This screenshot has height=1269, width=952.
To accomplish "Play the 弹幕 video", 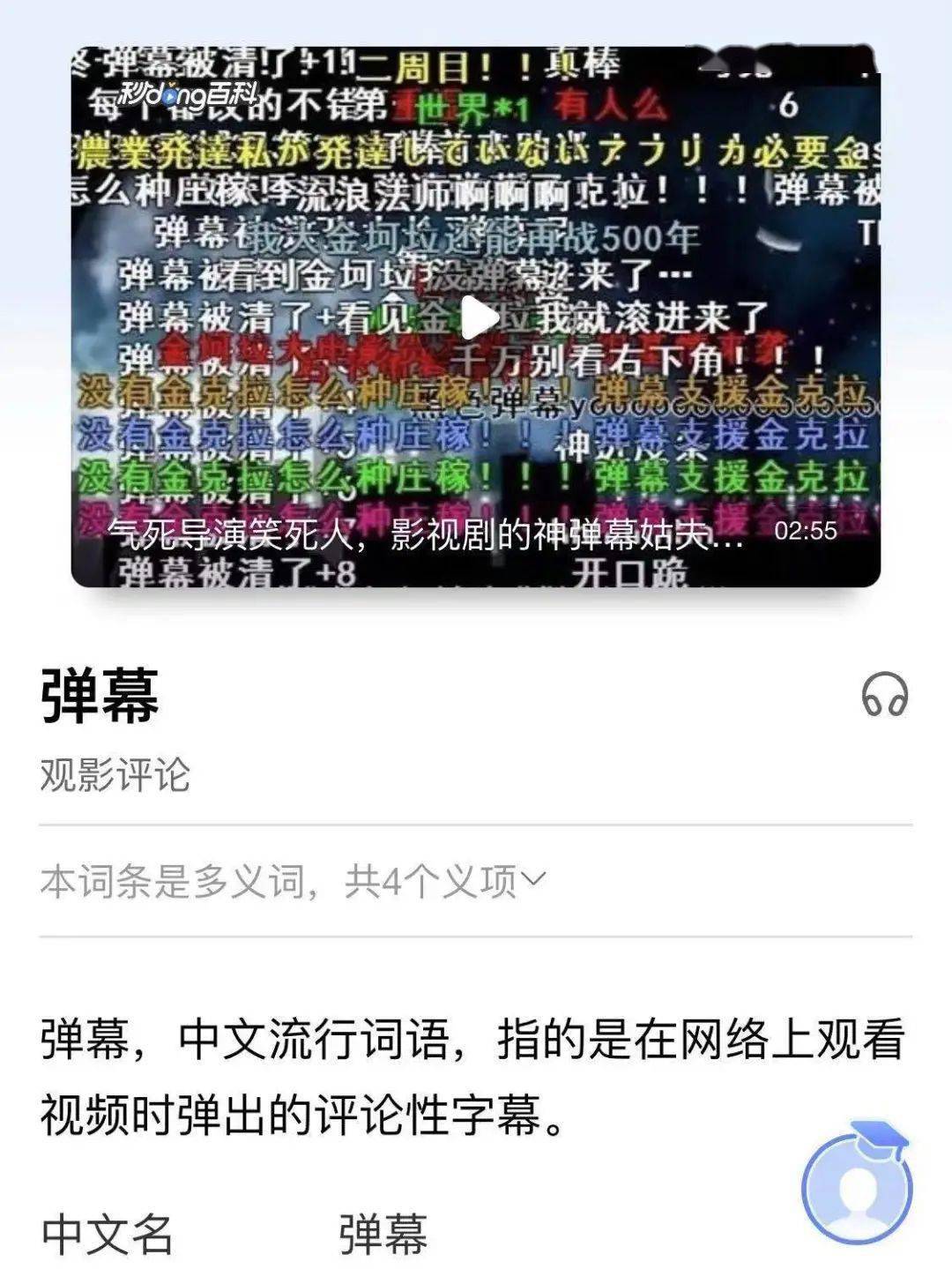I will (477, 317).
